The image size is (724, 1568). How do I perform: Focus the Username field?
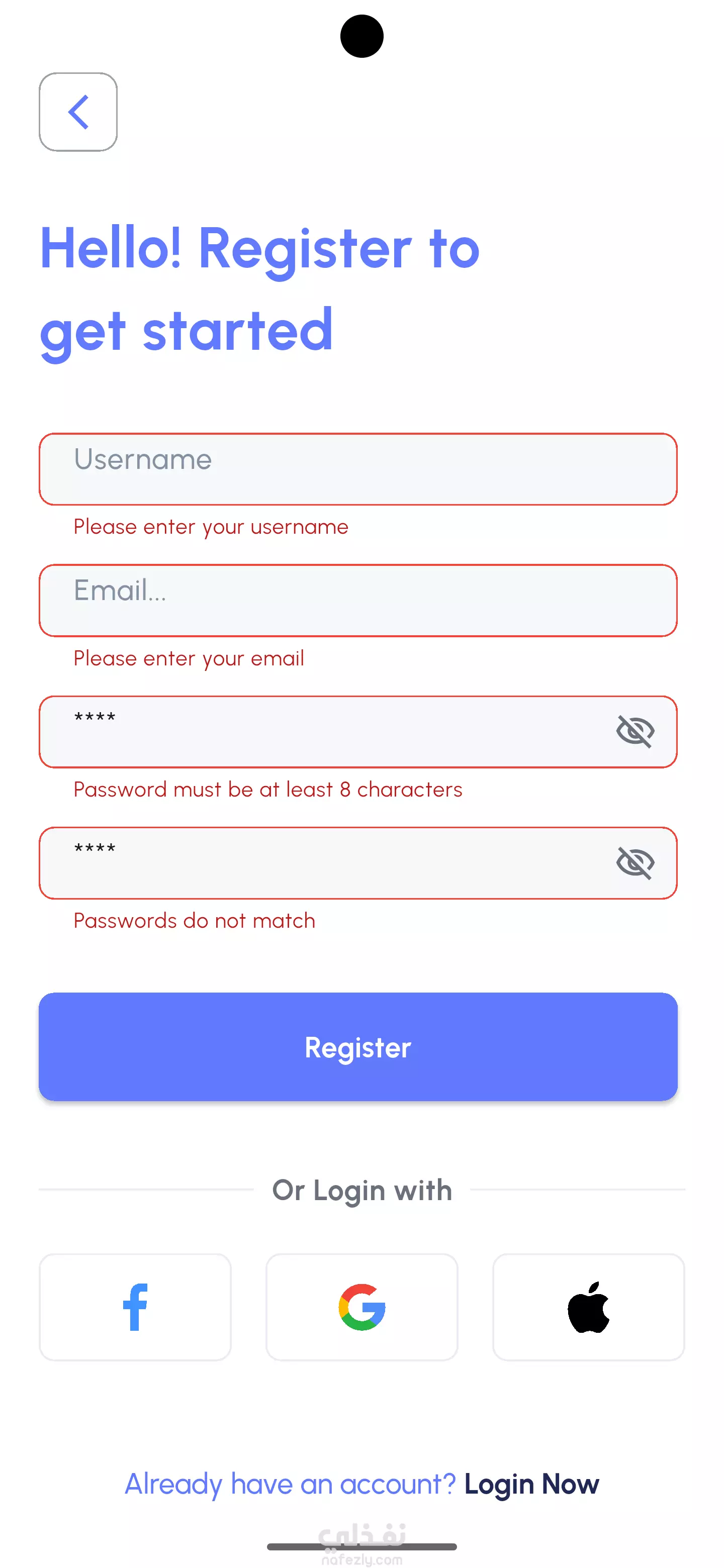coord(358,469)
